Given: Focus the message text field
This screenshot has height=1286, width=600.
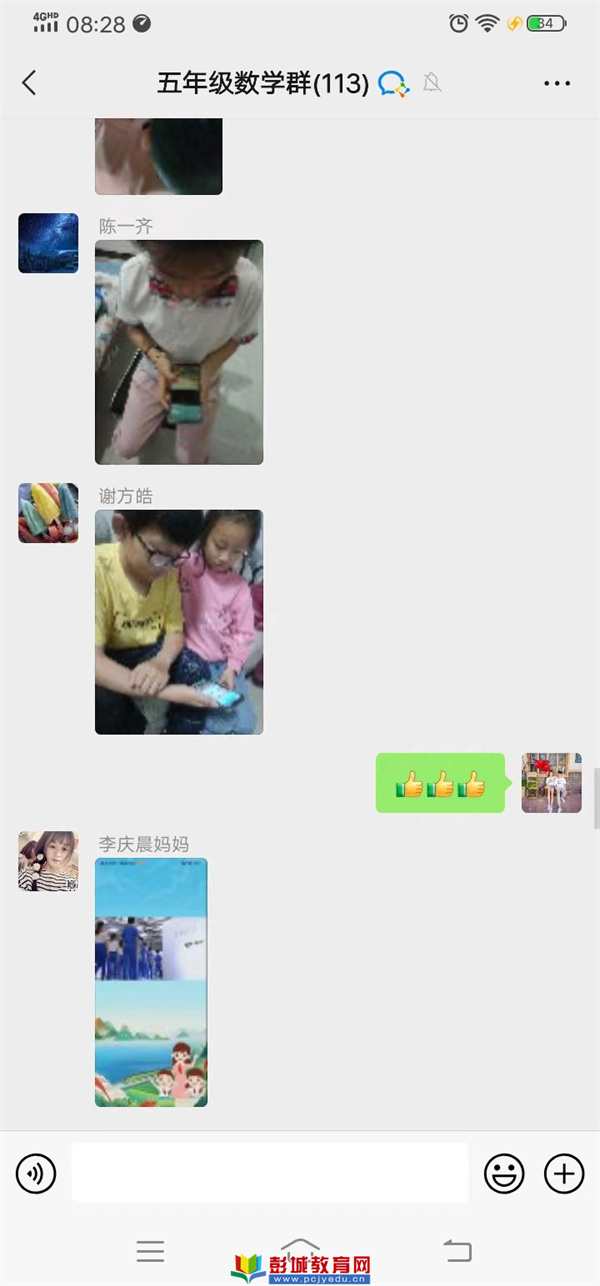Looking at the screenshot, I should coord(270,1173).
